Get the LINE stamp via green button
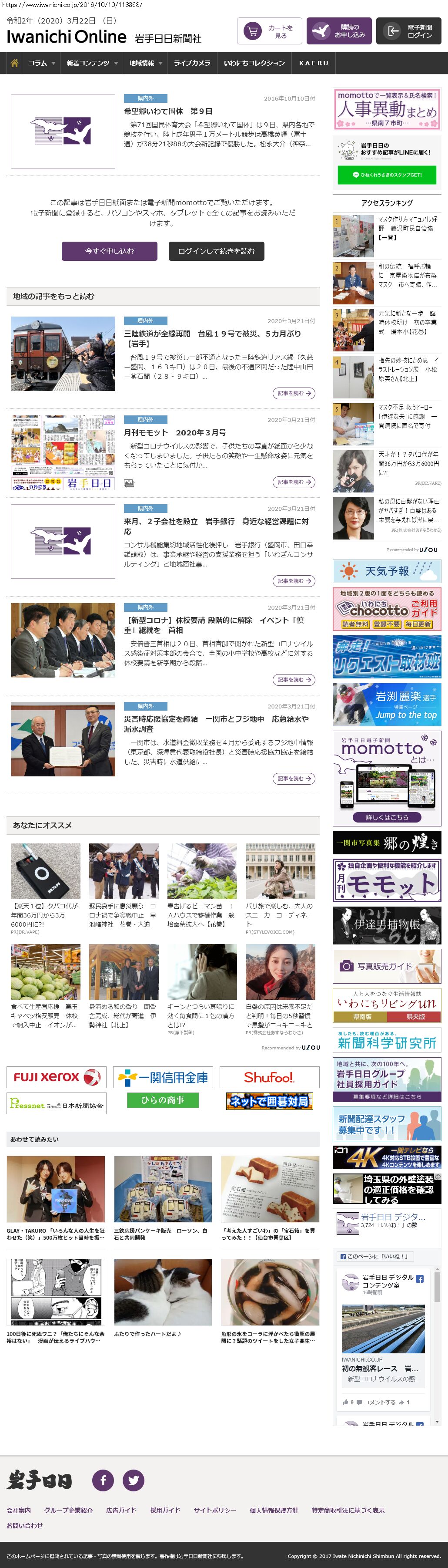 pyautogui.click(x=387, y=175)
